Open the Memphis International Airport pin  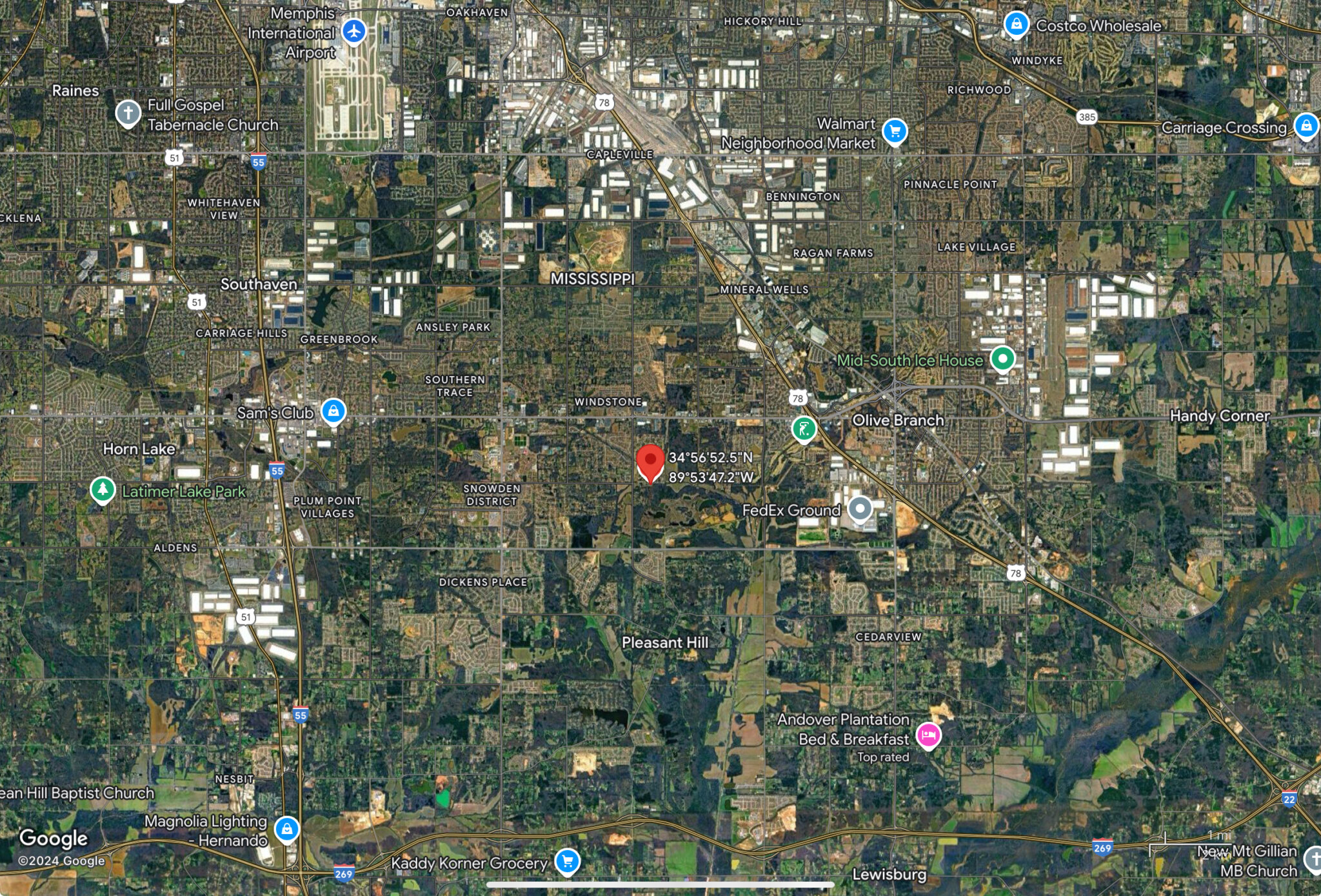(353, 31)
